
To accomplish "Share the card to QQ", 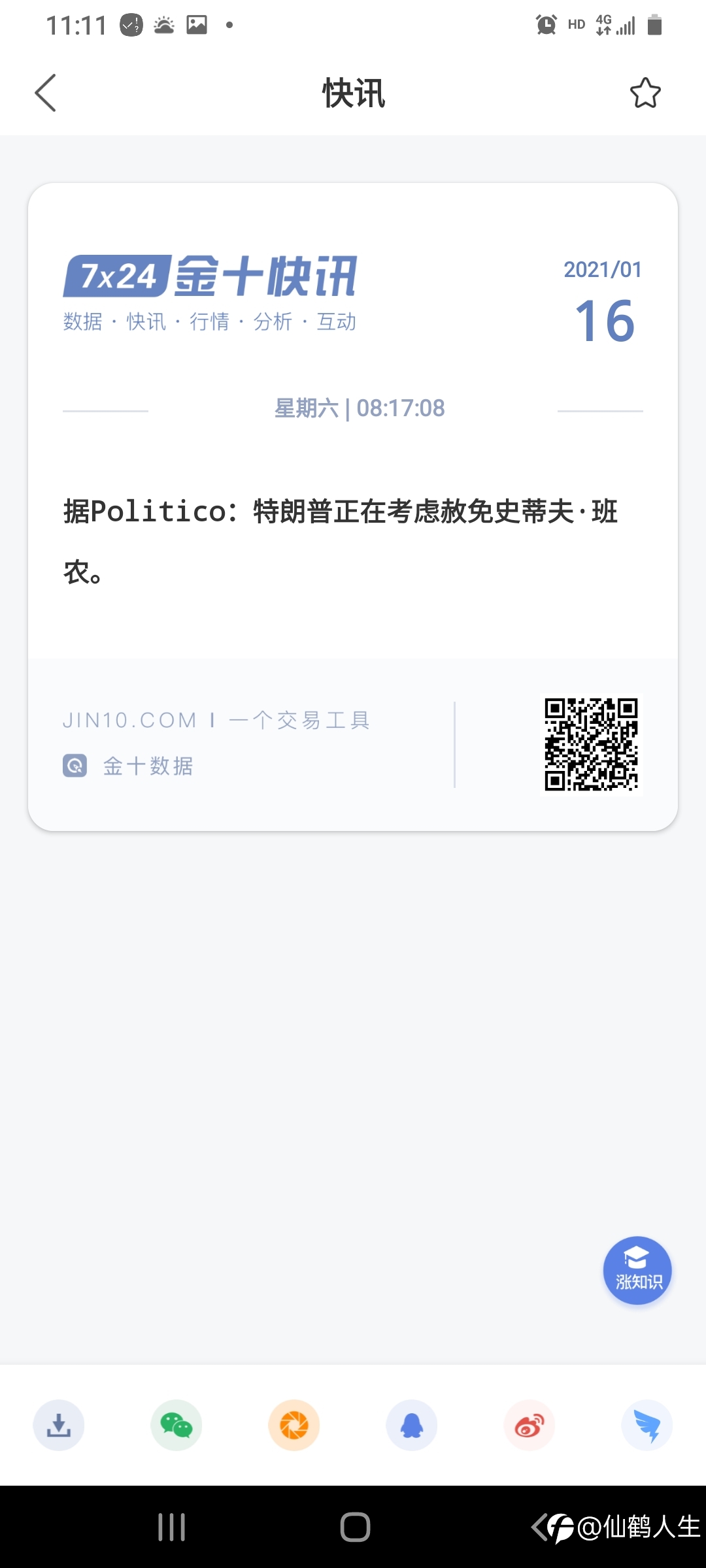I will [412, 1425].
